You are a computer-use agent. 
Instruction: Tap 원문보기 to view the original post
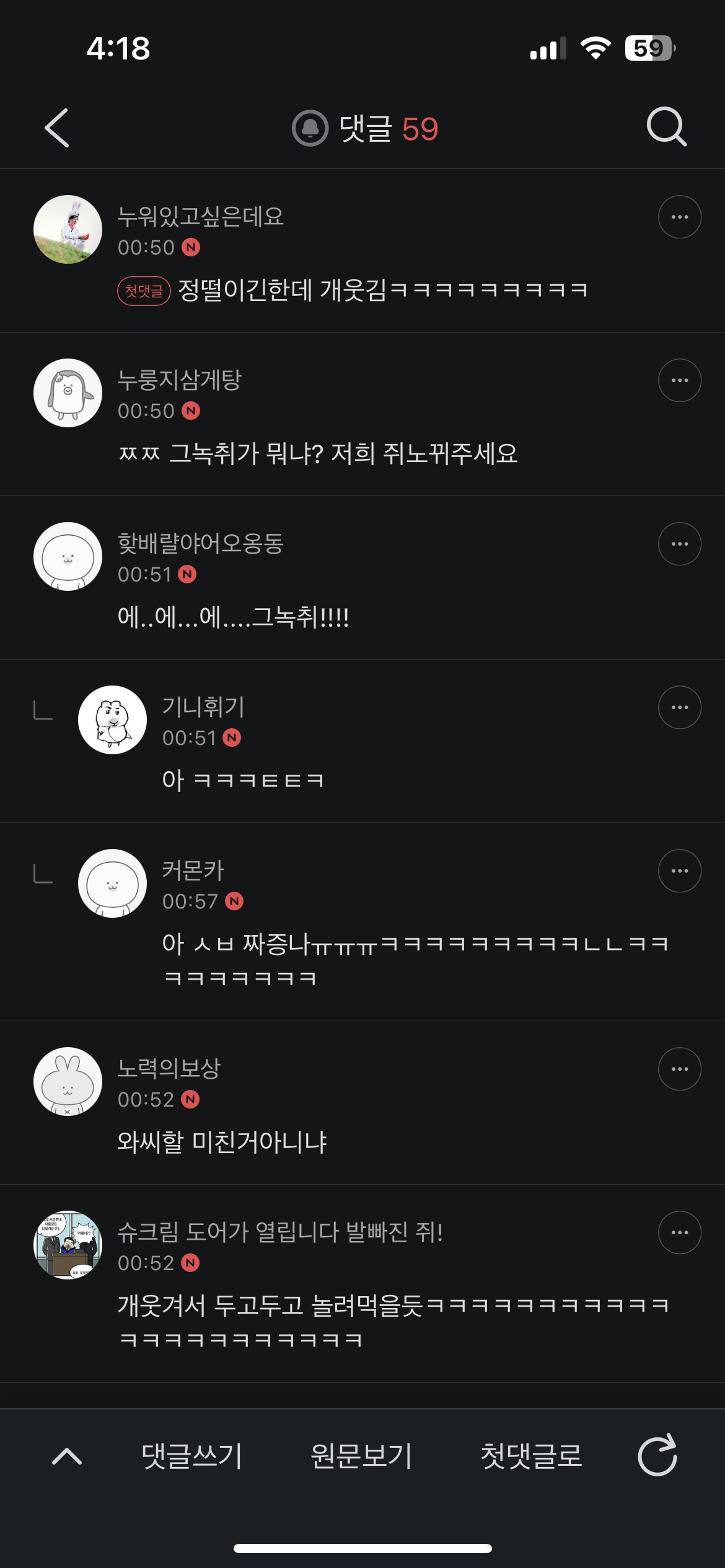pyautogui.click(x=361, y=1456)
